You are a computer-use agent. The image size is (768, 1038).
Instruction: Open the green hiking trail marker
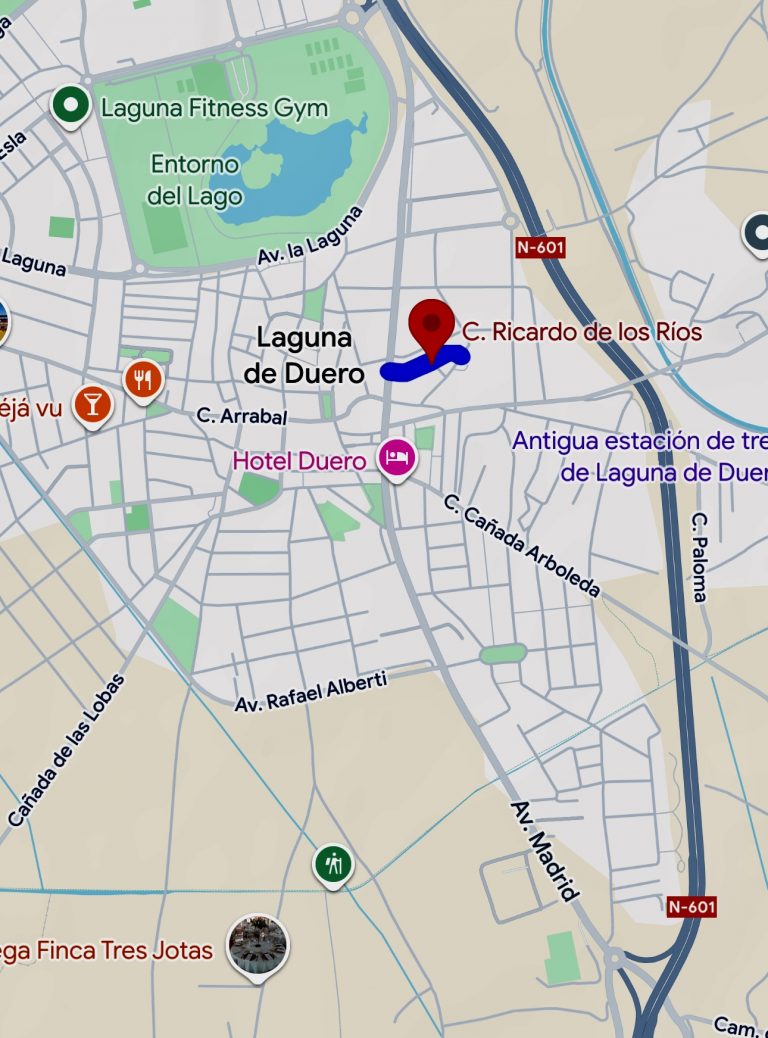[333, 863]
